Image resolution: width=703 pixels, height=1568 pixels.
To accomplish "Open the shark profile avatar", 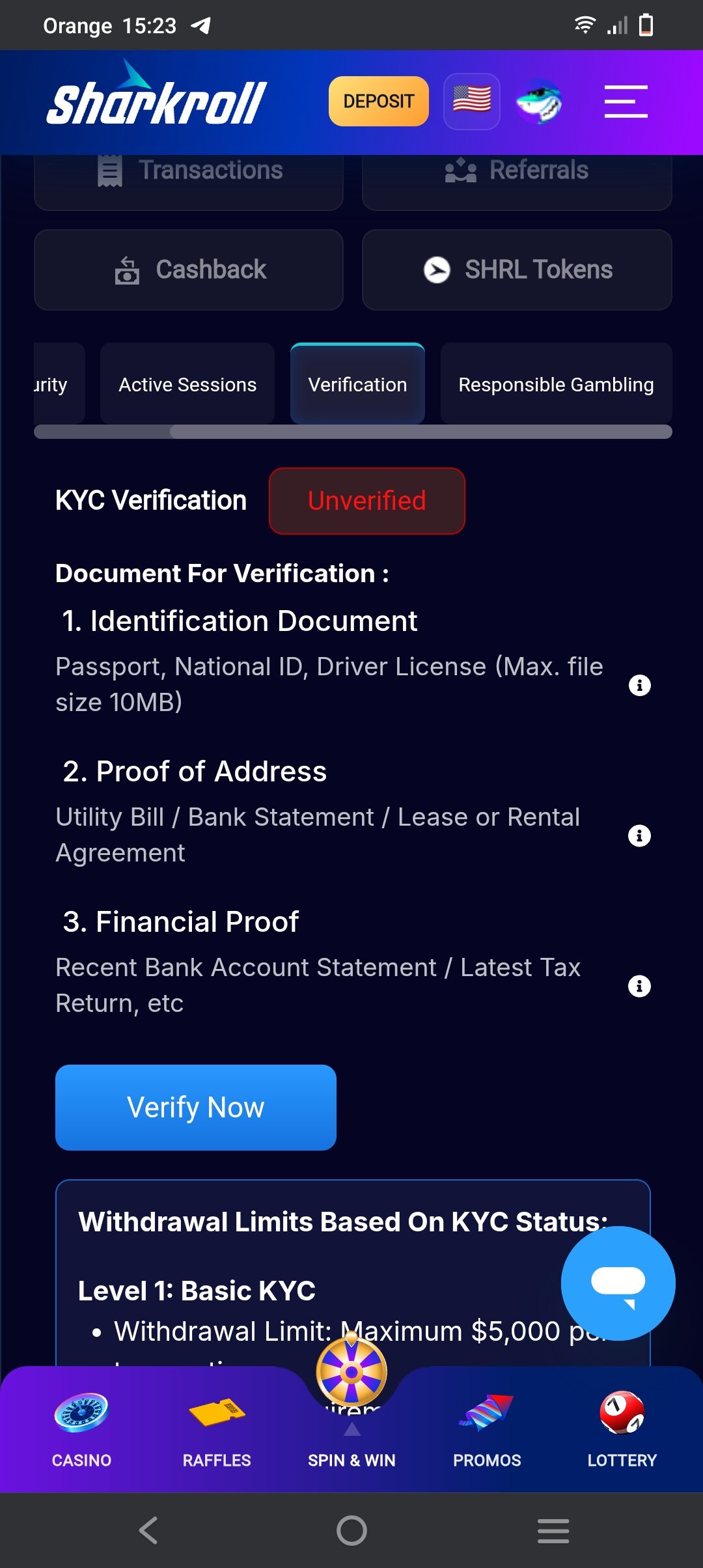I will pos(539,101).
